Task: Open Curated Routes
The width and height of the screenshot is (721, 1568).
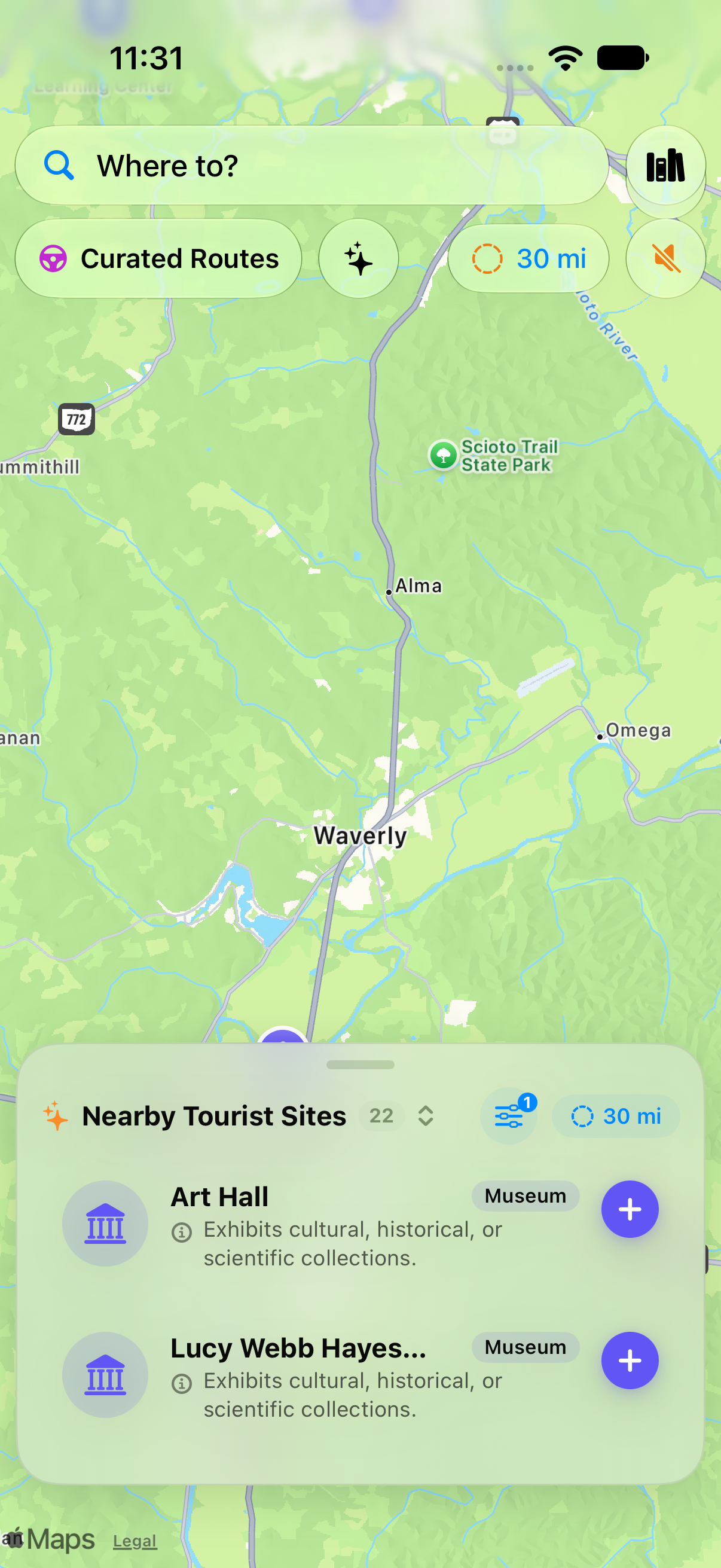Action: point(158,259)
